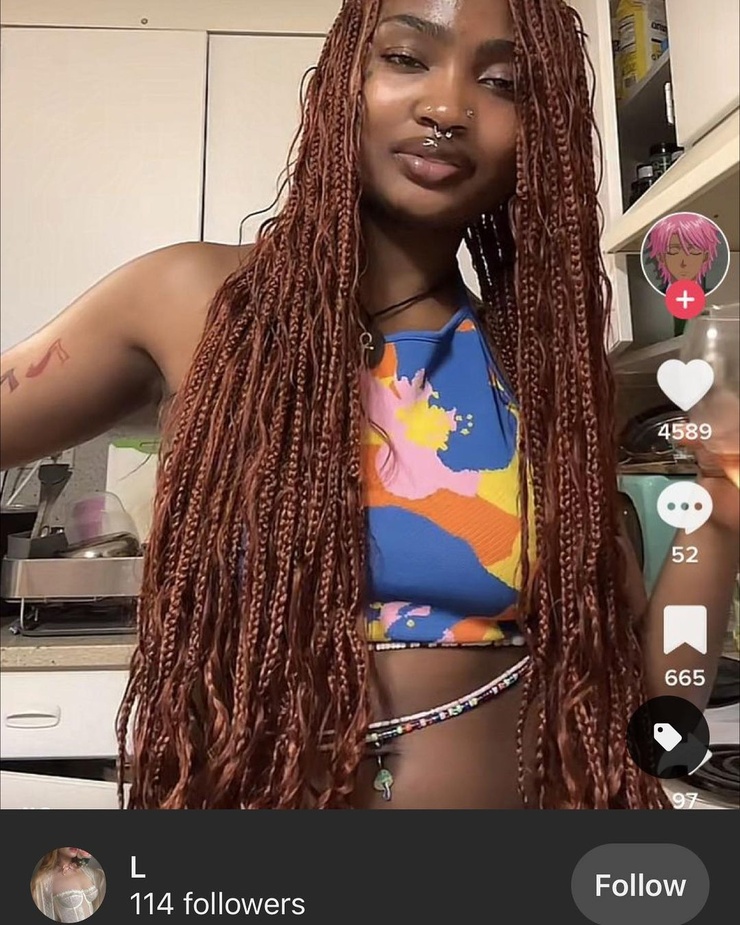Follow the user L
The height and width of the screenshot is (925, 740).
[x=639, y=885]
